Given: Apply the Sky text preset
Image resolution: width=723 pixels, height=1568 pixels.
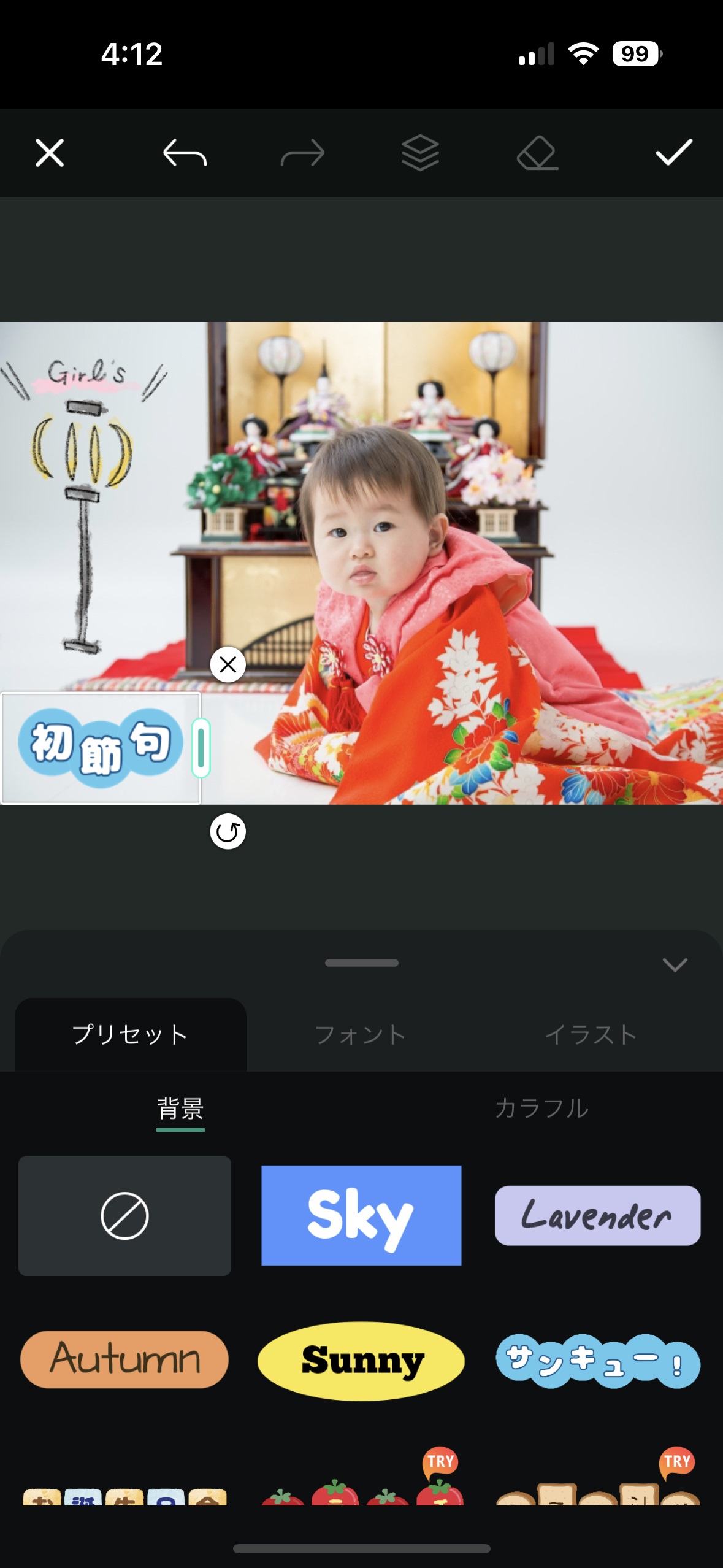Looking at the screenshot, I should click(361, 1215).
